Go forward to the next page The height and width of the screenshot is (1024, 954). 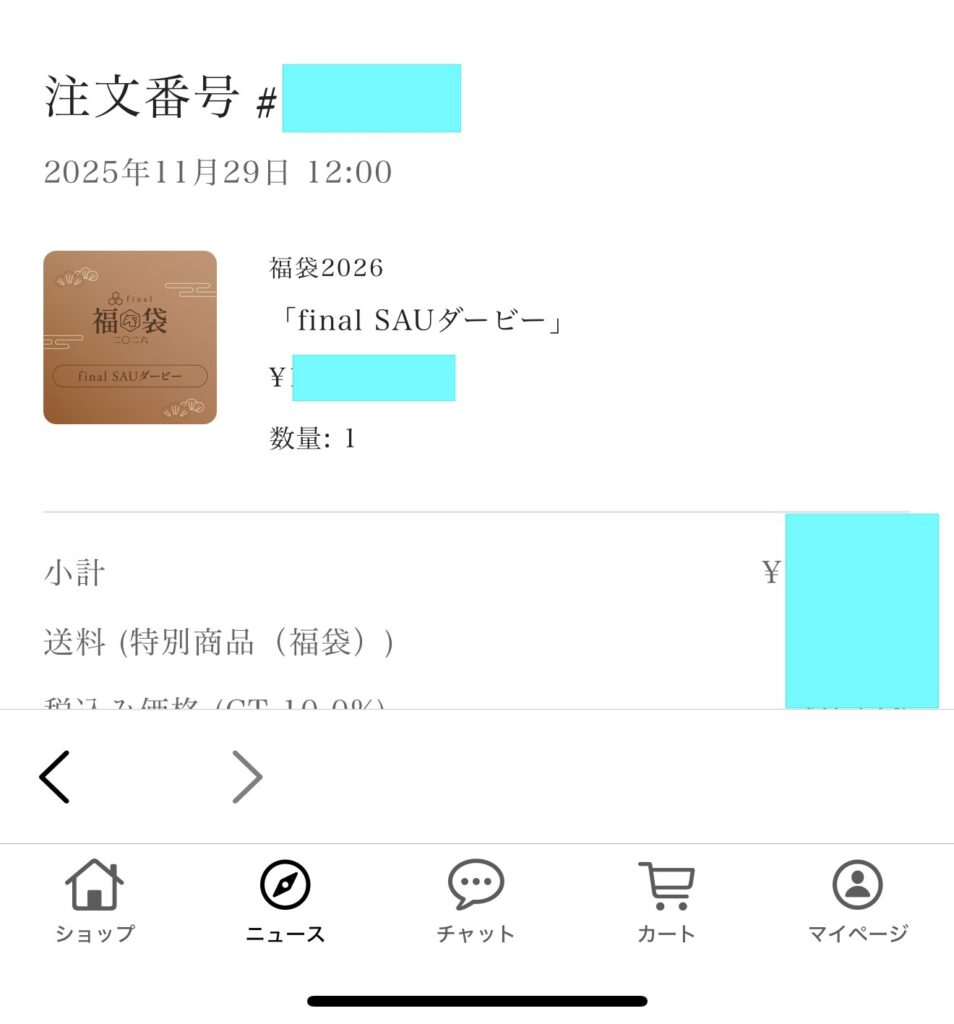[x=247, y=777]
